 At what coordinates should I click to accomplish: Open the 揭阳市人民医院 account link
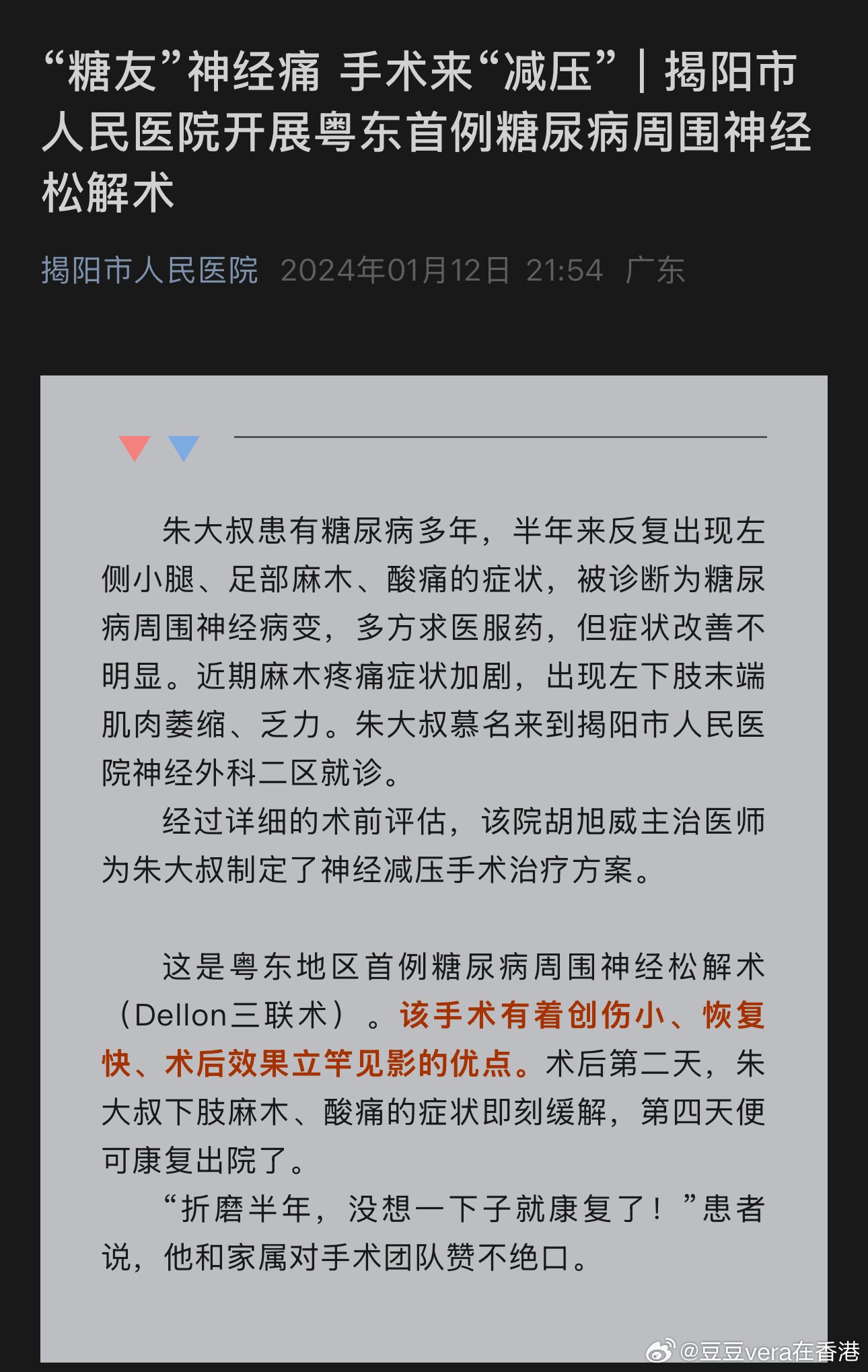pos(149,270)
